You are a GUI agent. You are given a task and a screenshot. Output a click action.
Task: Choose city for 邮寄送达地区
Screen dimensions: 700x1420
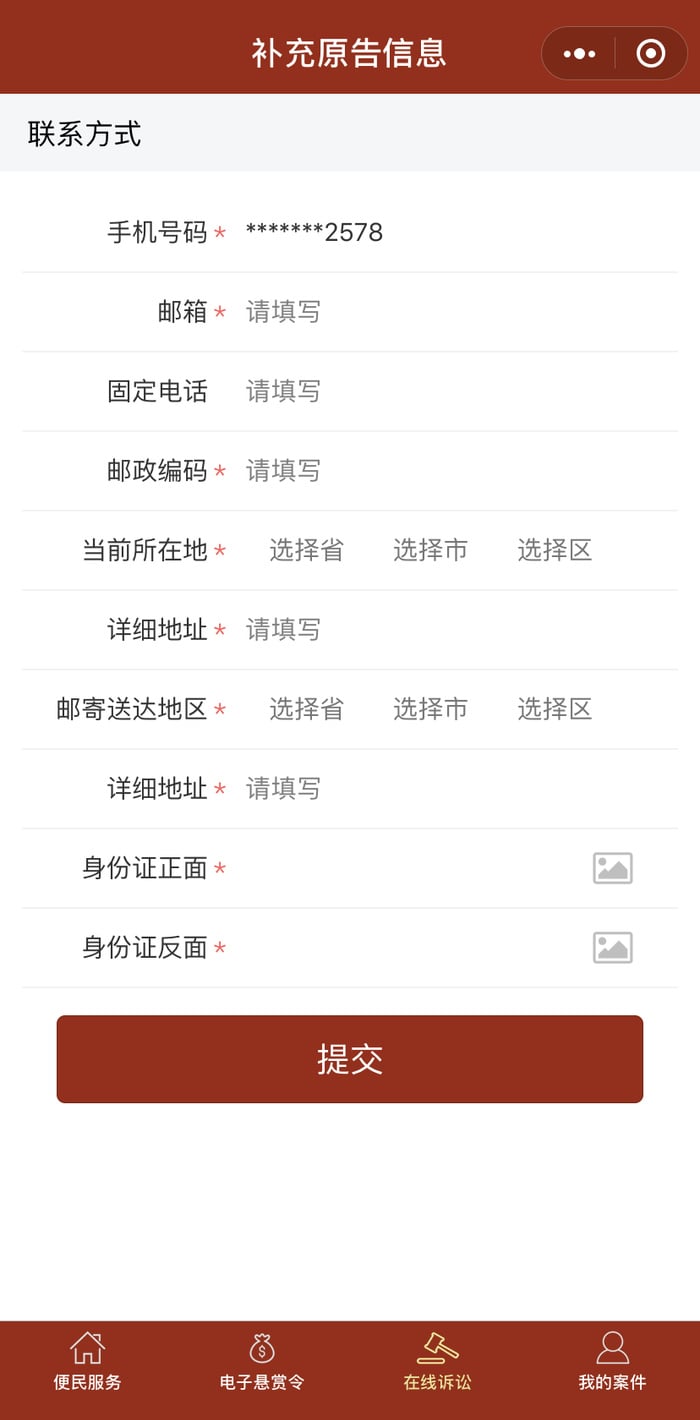[430, 709]
